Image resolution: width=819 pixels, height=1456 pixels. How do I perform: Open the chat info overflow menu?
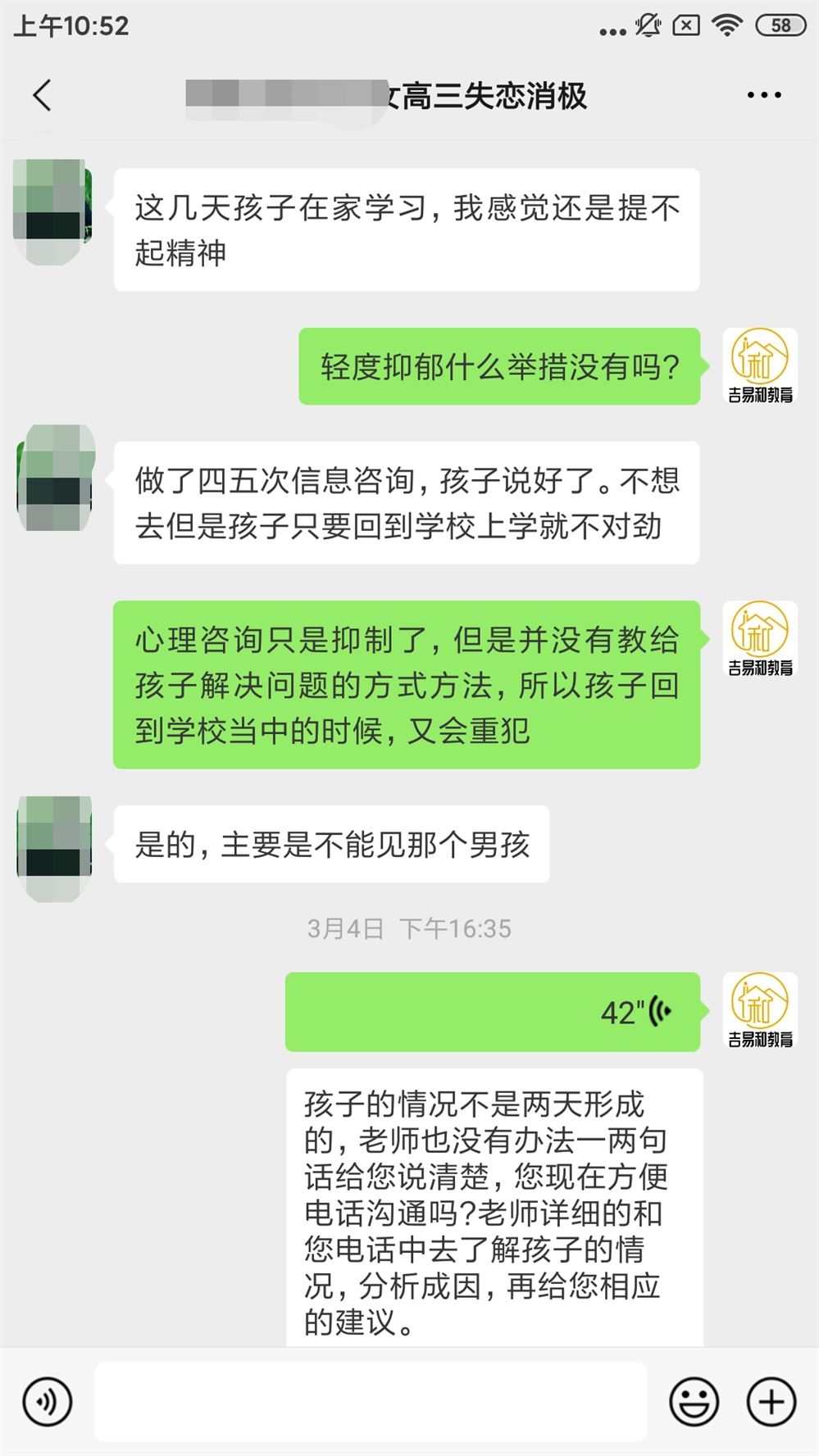pos(763,96)
